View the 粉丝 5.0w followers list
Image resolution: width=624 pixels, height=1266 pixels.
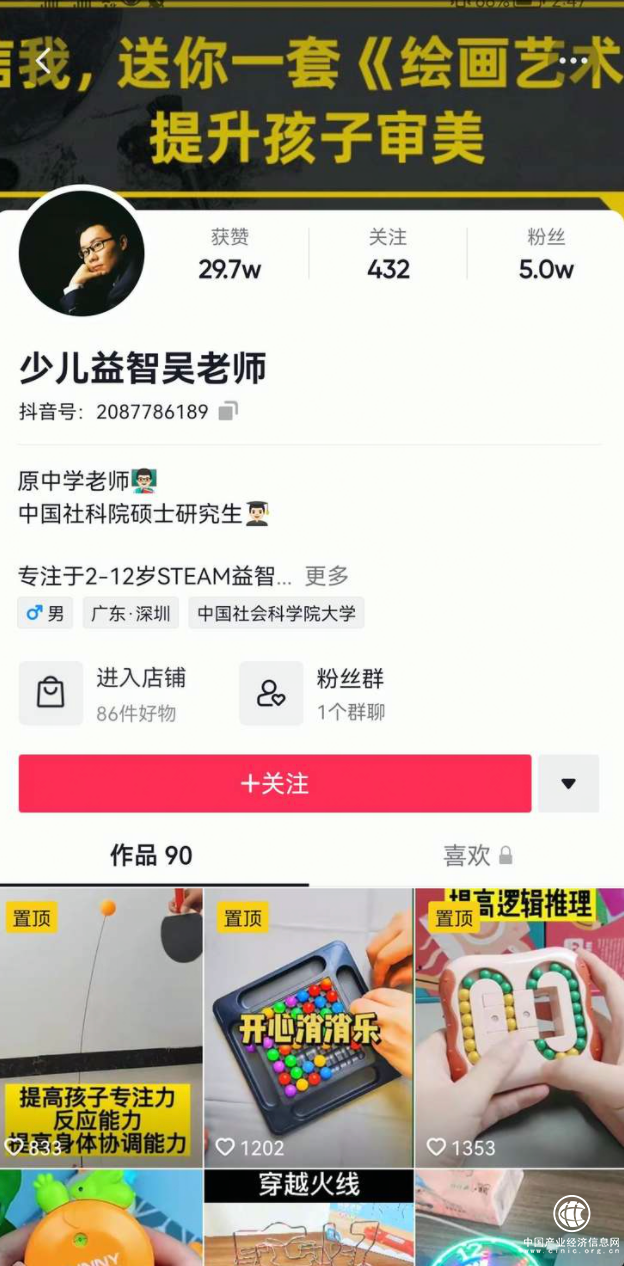(x=546, y=254)
